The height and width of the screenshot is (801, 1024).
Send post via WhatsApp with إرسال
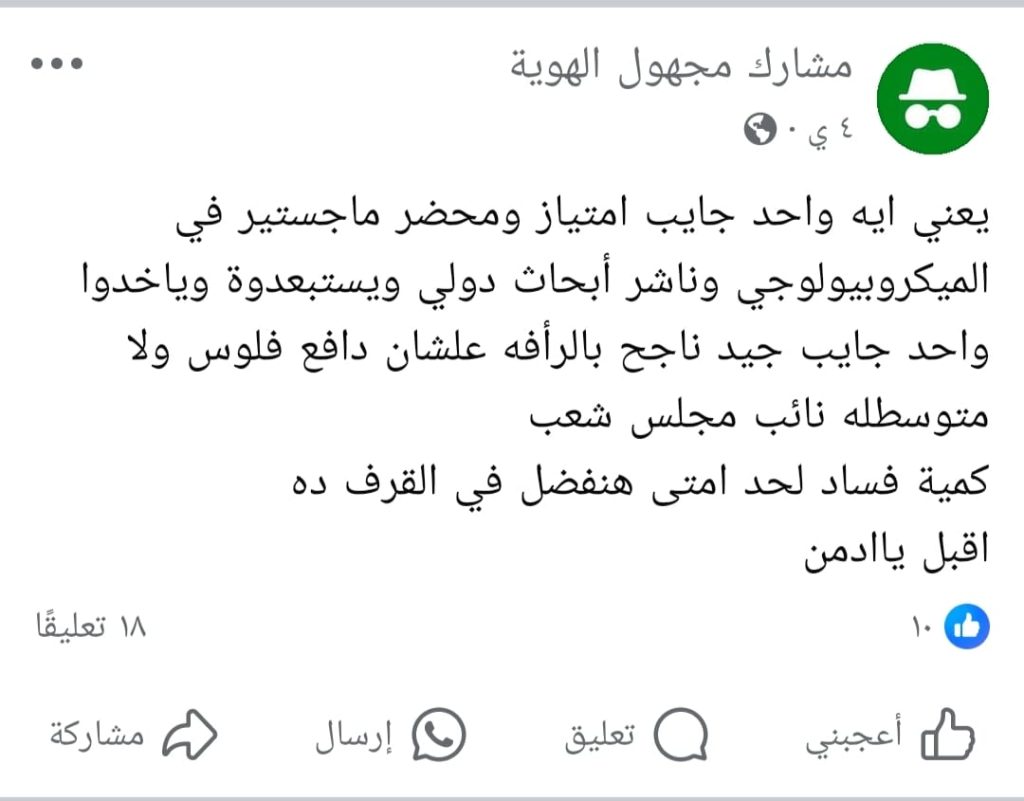(390, 737)
